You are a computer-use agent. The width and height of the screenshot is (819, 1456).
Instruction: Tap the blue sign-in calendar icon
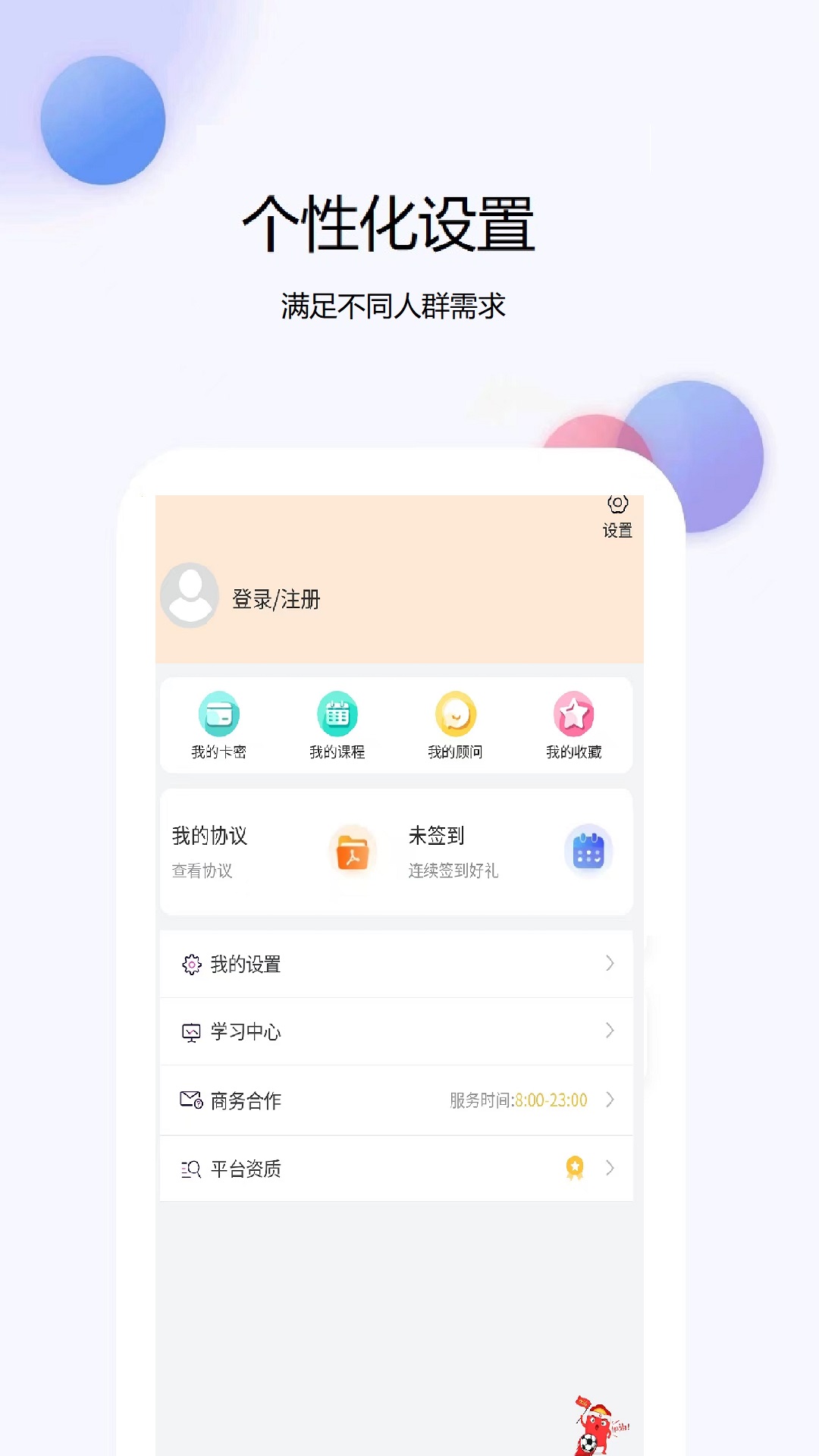point(590,851)
